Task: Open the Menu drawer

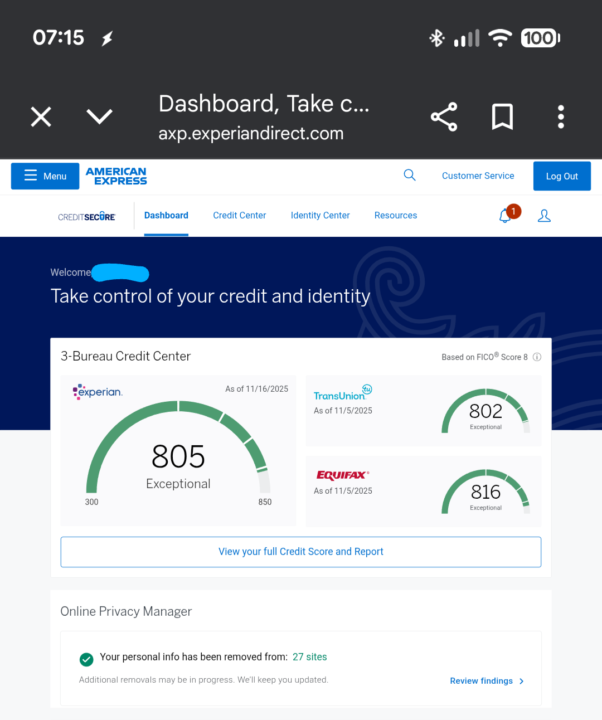Action: pyautogui.click(x=45, y=176)
